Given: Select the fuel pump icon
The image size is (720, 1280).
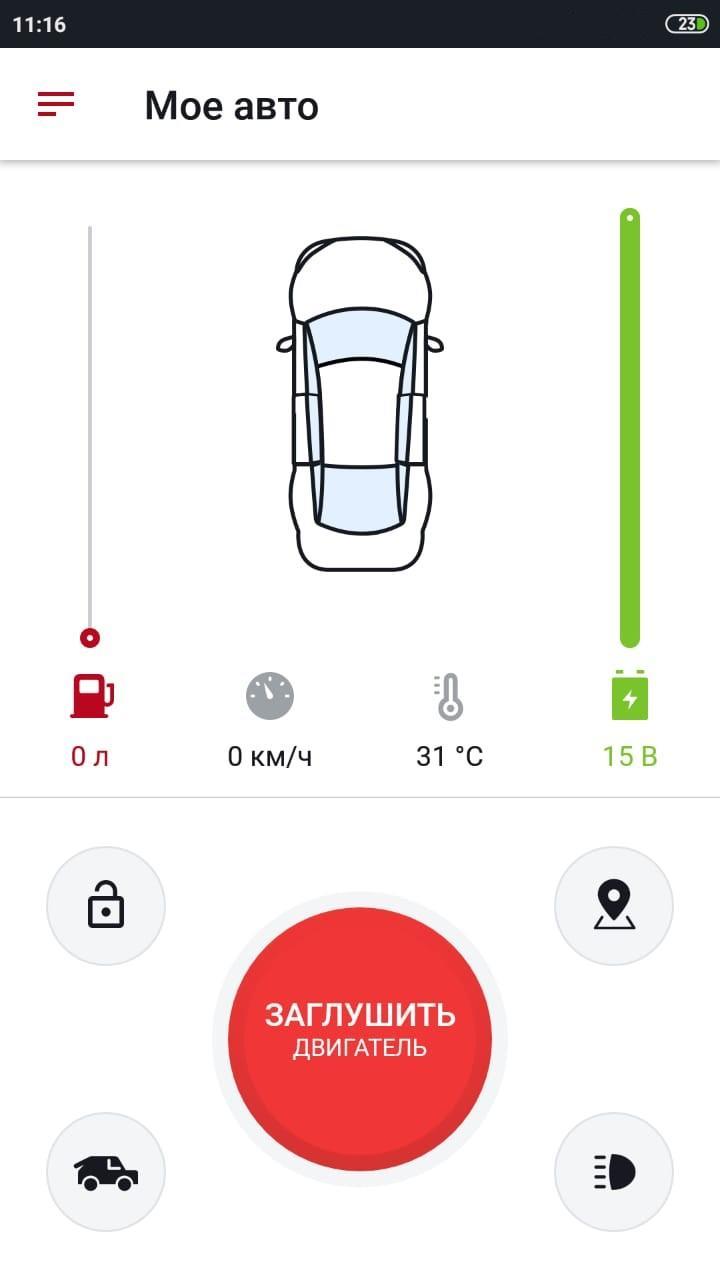Looking at the screenshot, I should [x=92, y=697].
